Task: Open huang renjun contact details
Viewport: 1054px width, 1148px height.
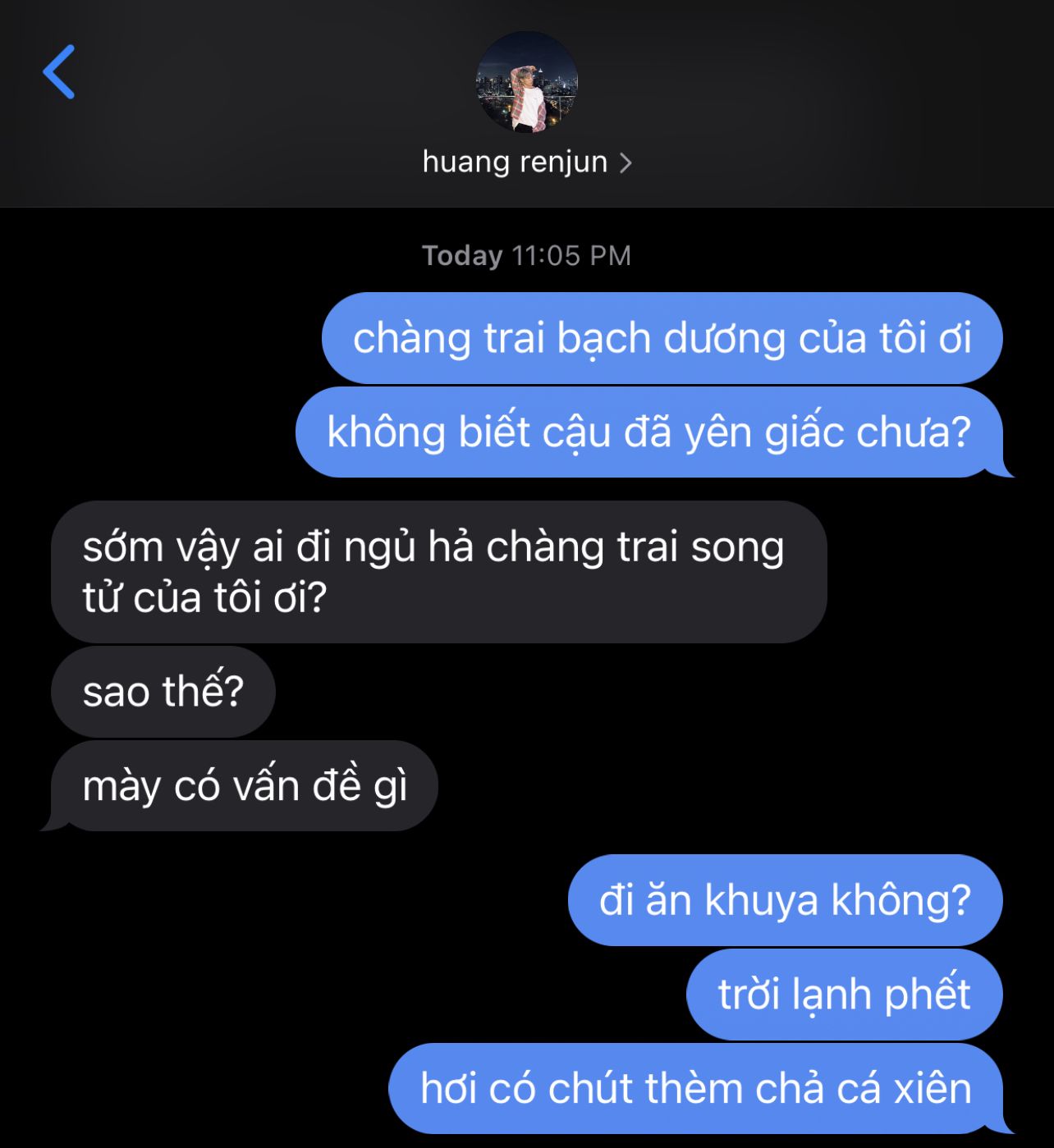Action: point(526,162)
